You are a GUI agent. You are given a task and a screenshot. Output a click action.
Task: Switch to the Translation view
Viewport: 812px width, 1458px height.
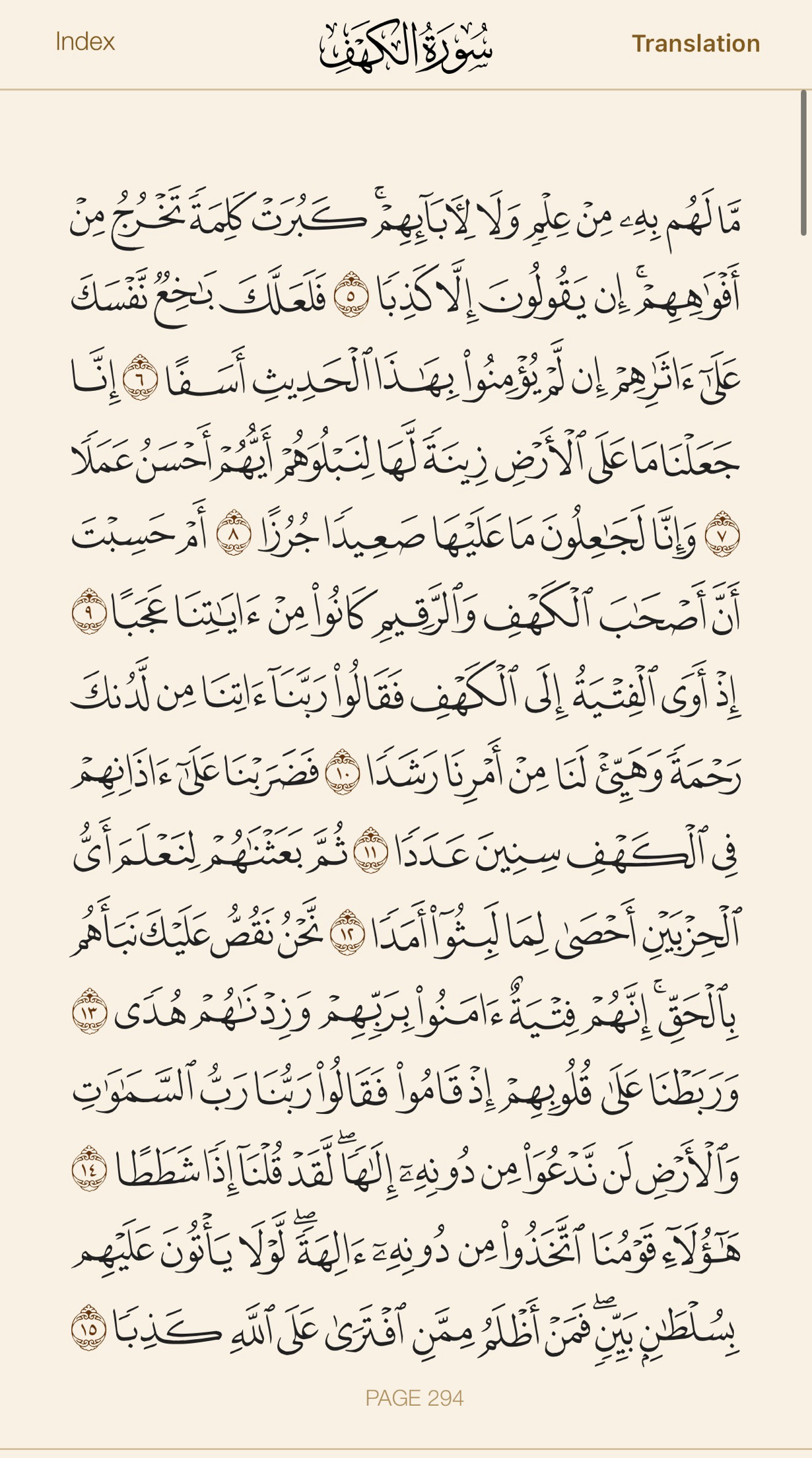pyautogui.click(x=696, y=44)
